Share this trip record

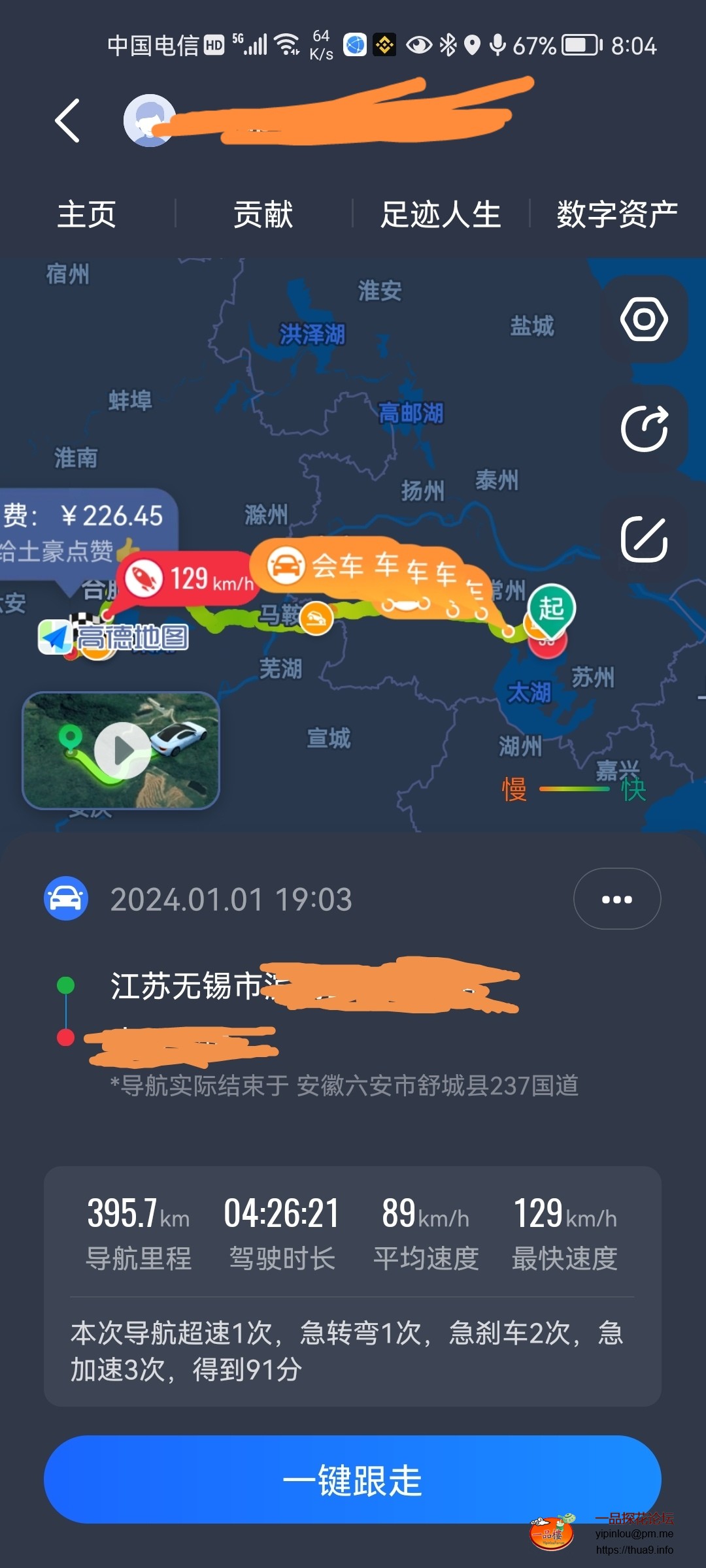(x=644, y=429)
